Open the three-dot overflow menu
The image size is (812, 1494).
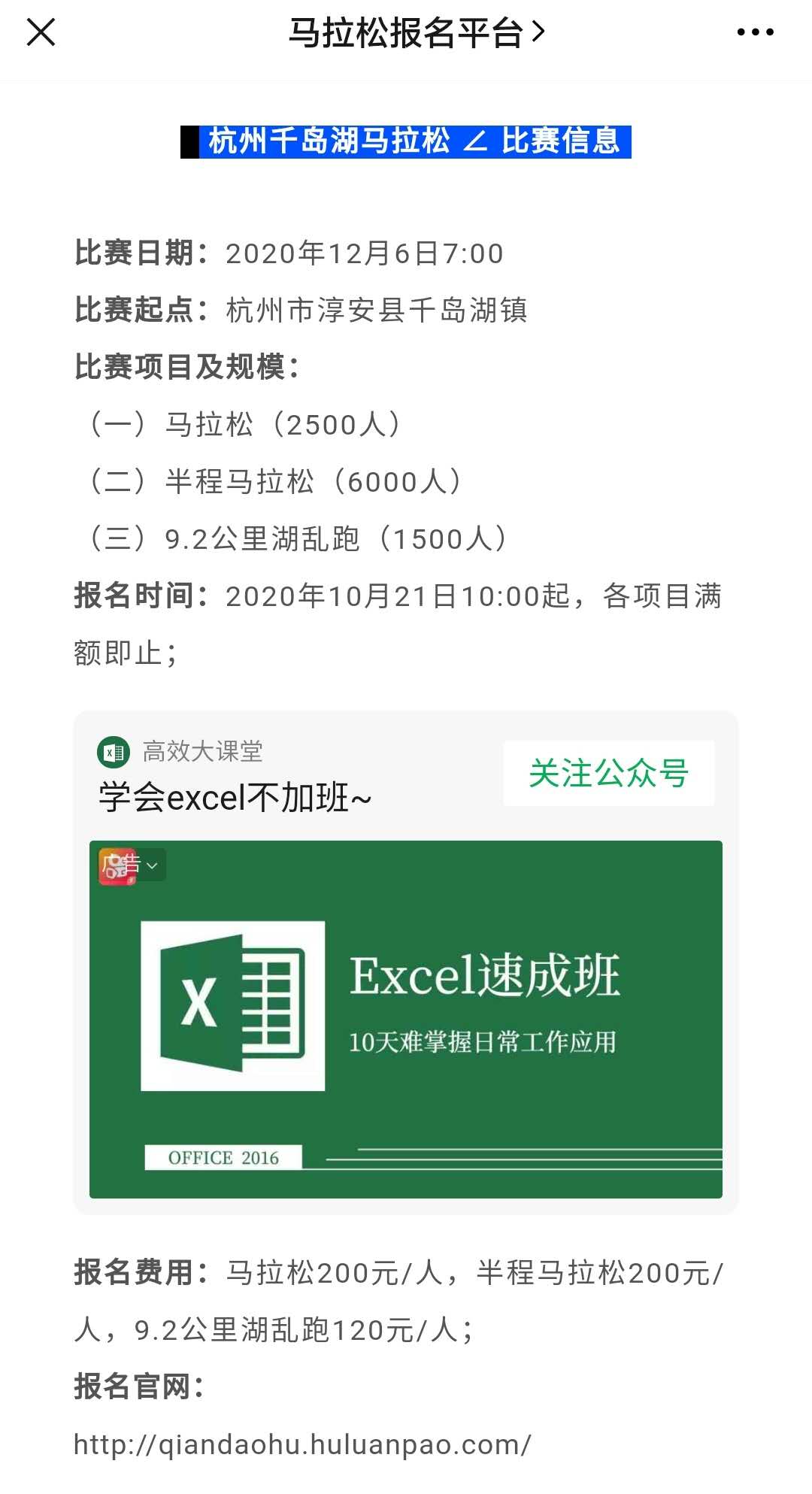[755, 32]
